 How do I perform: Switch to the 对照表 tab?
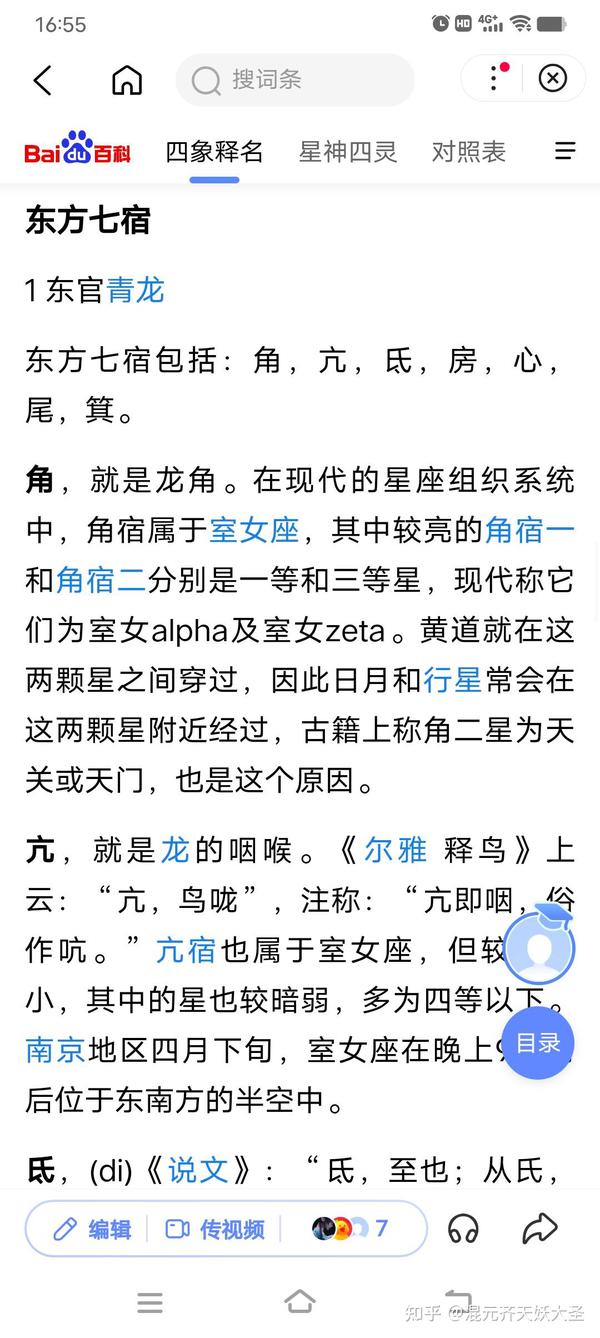[469, 152]
